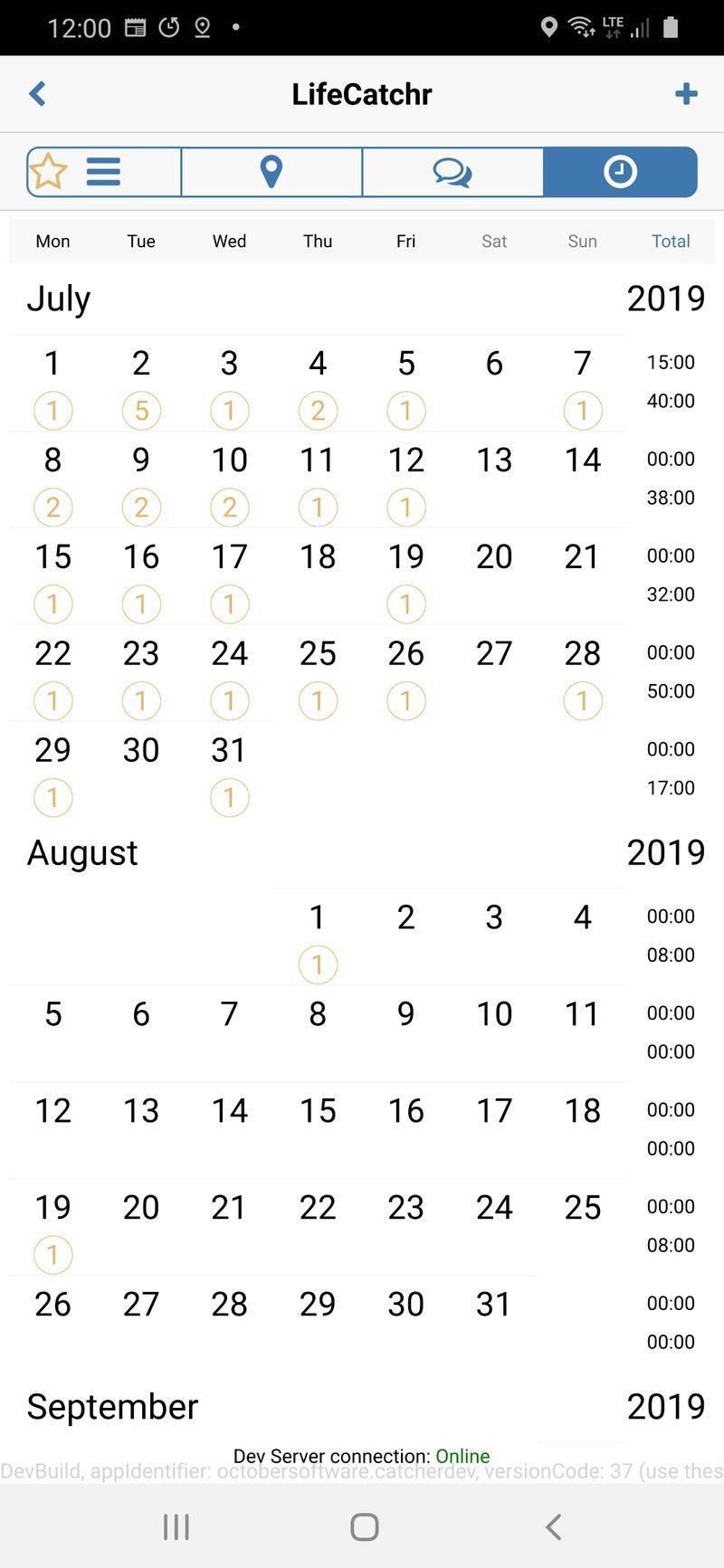Open the chat bubbles tab
The width and height of the screenshot is (724, 1568).
[x=452, y=171]
